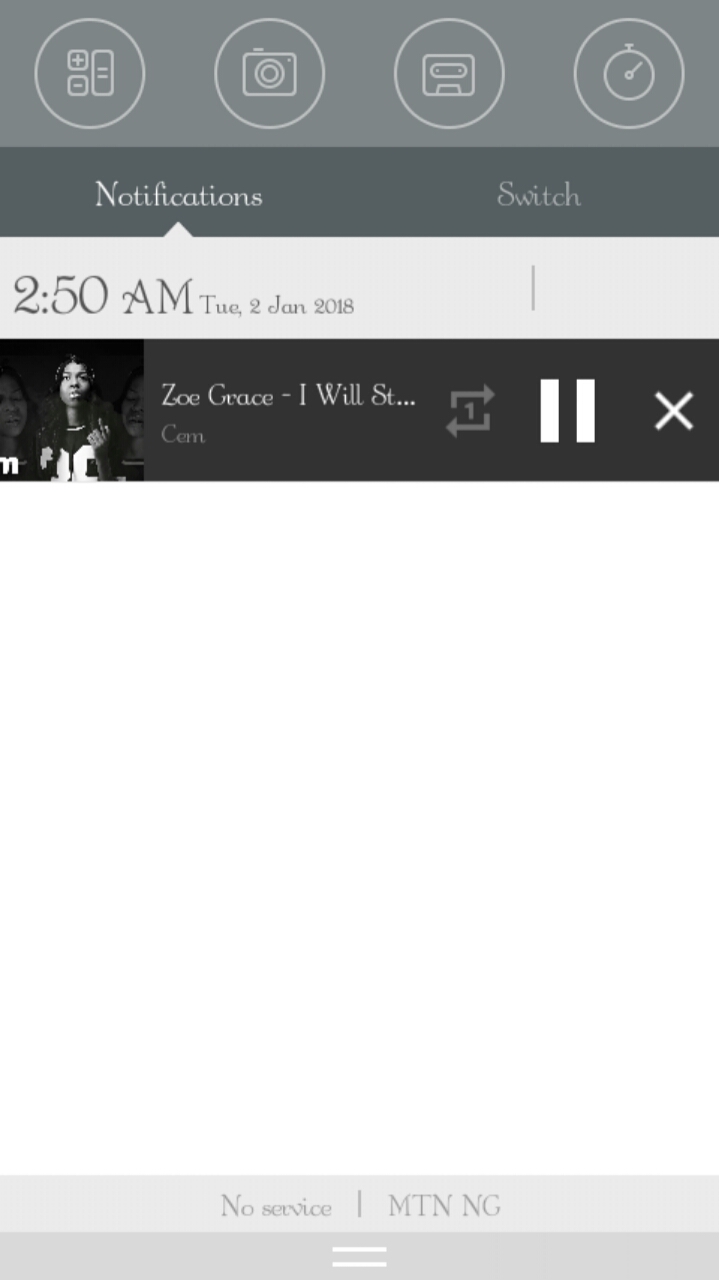Pause the Zoe Grace song
The image size is (719, 1280).
coord(568,410)
